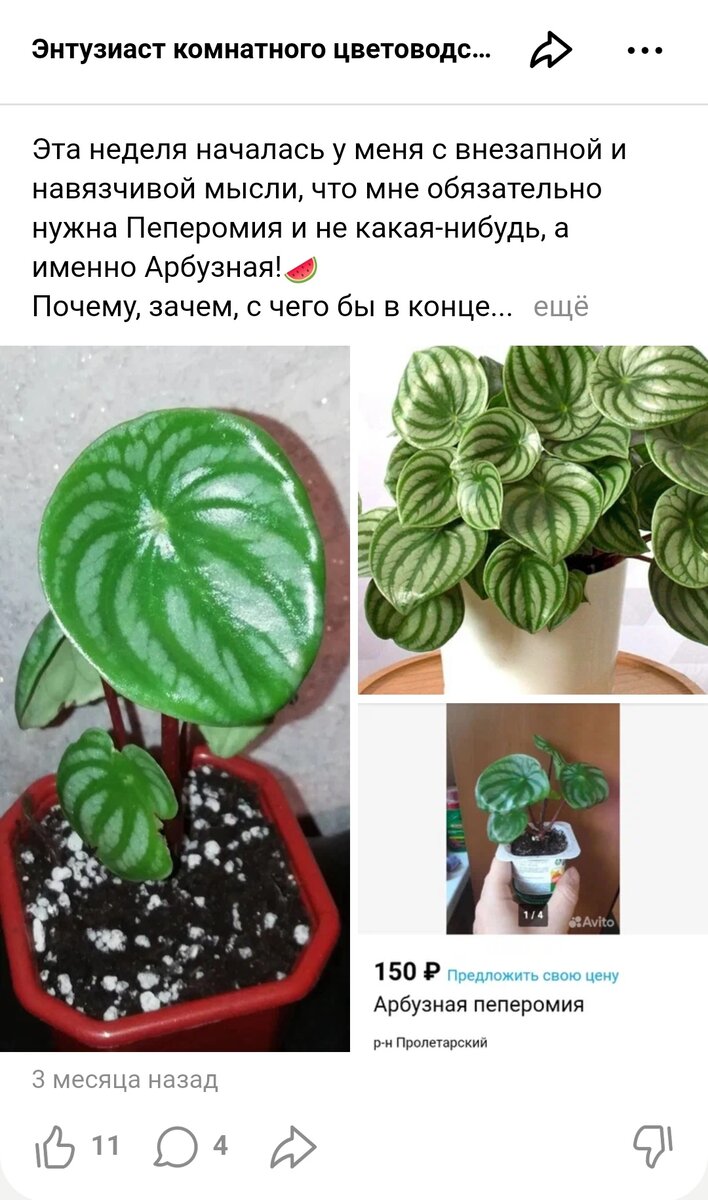
Task: Like the post with thumbs up
Action: coord(56,1146)
